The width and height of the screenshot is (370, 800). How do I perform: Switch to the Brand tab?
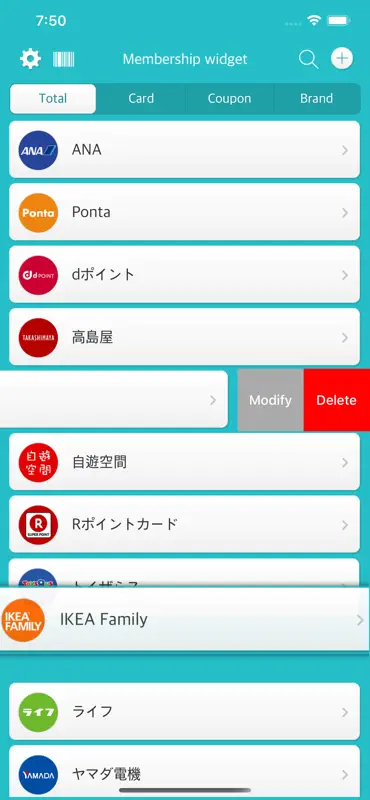tap(316, 98)
